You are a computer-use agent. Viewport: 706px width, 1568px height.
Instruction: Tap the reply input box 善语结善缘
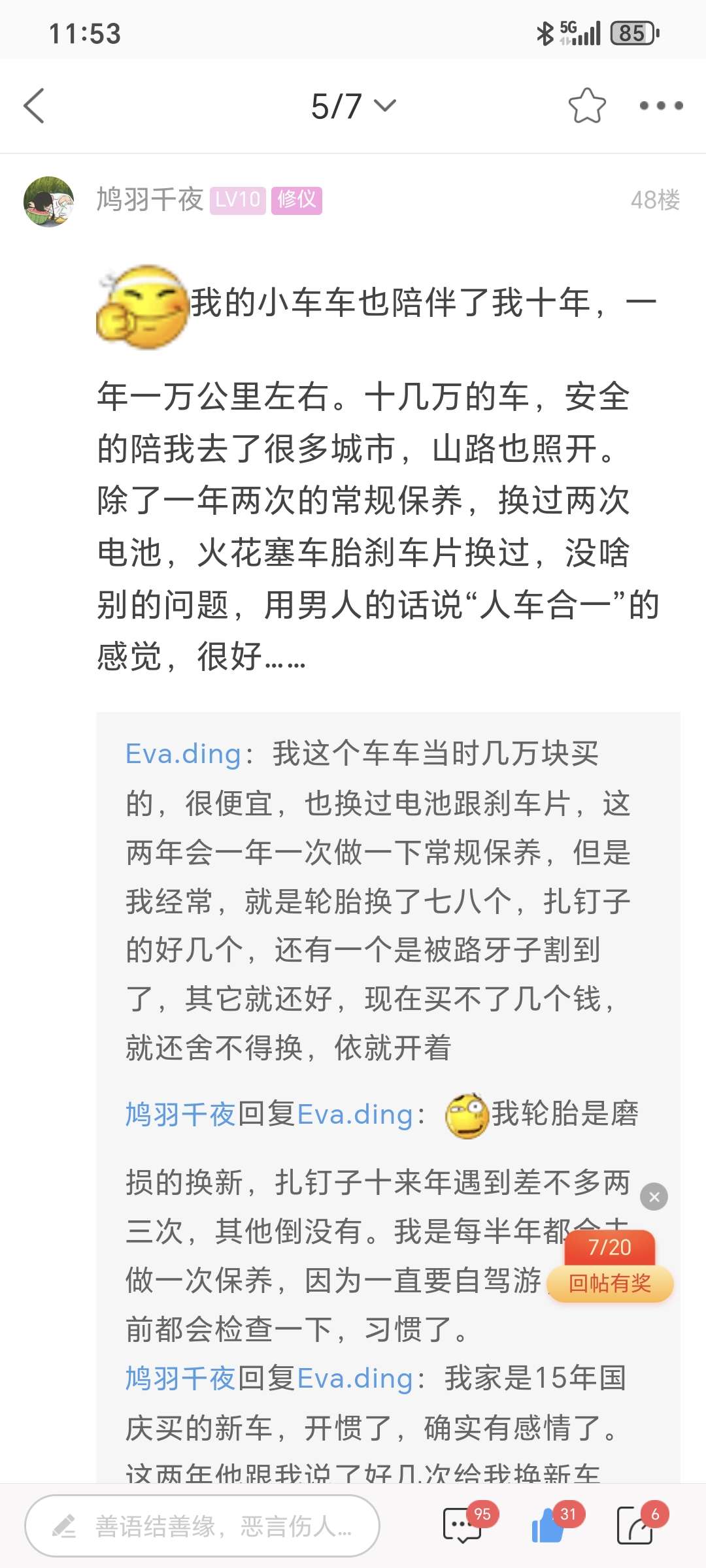tap(203, 1526)
